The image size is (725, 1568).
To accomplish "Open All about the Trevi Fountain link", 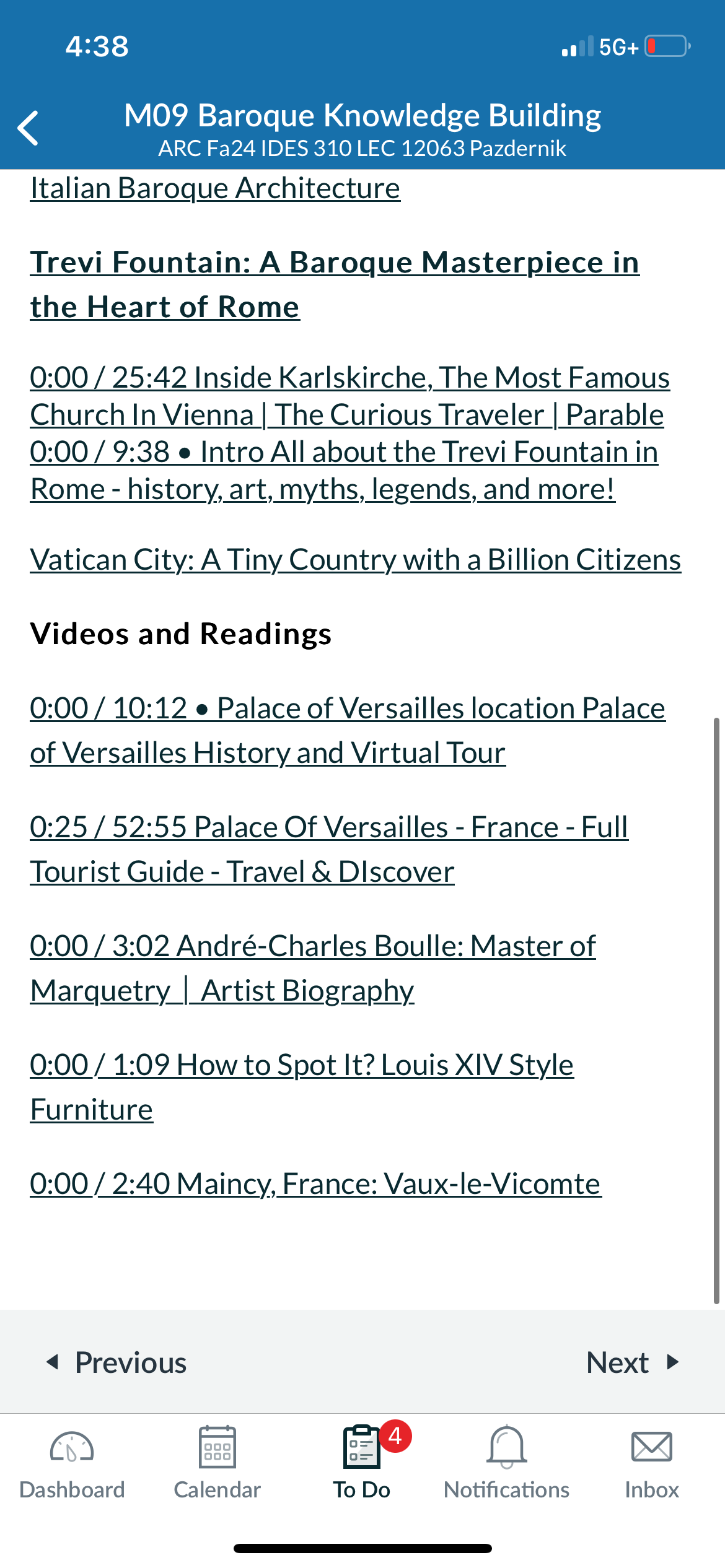I will tap(344, 470).
